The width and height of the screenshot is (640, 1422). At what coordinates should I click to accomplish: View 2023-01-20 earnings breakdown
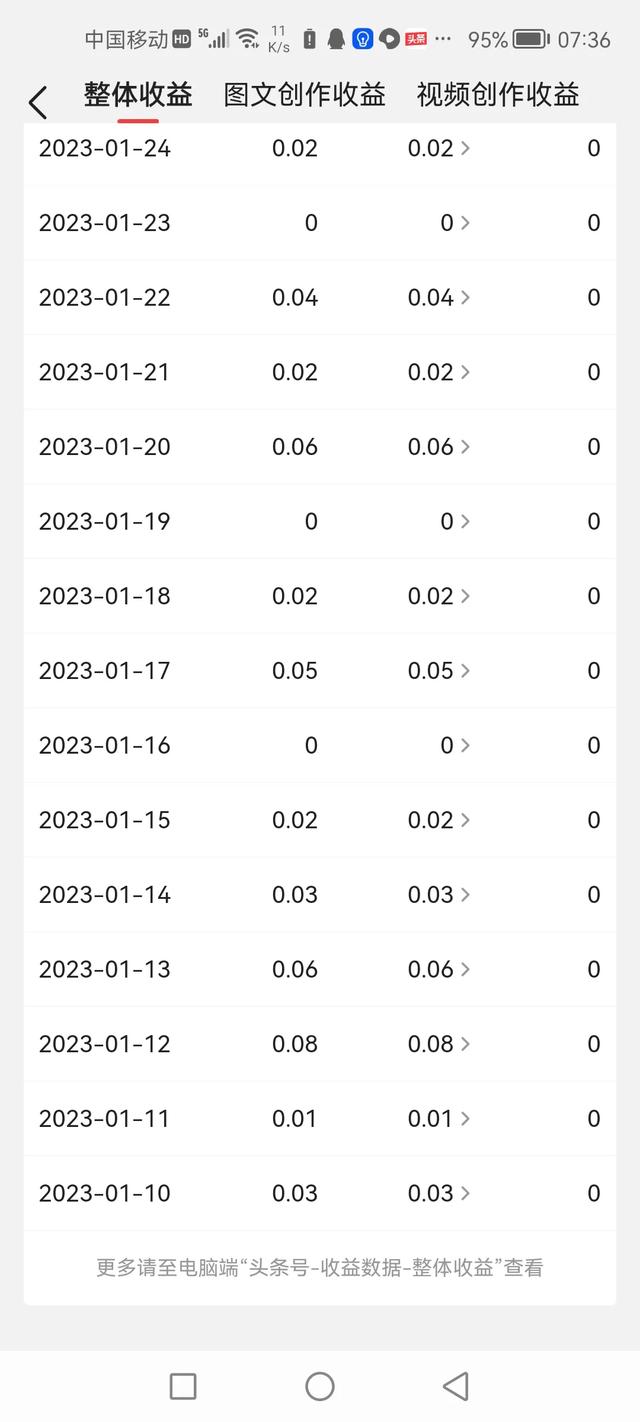coord(439,446)
